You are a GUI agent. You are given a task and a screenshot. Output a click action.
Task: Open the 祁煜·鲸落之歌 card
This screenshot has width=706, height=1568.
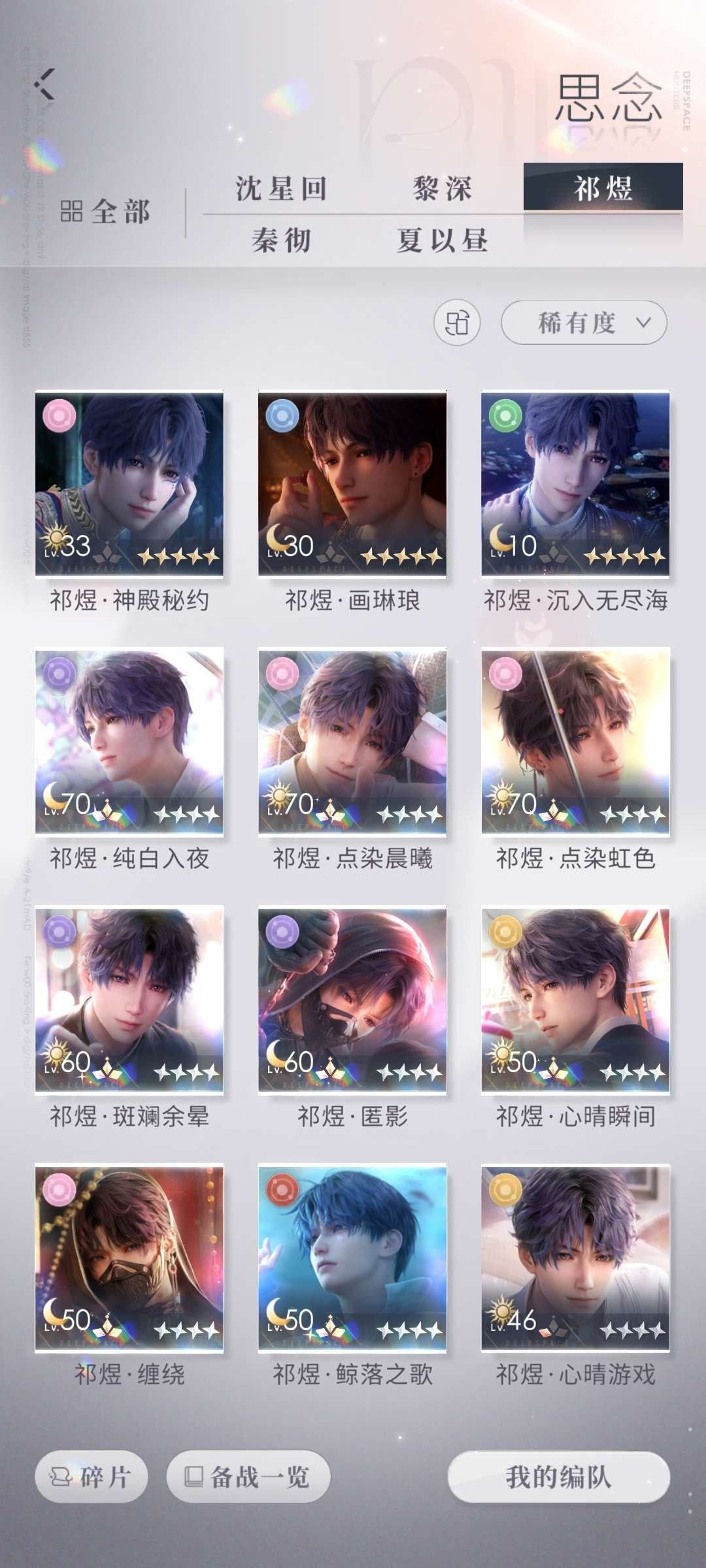(352, 1258)
